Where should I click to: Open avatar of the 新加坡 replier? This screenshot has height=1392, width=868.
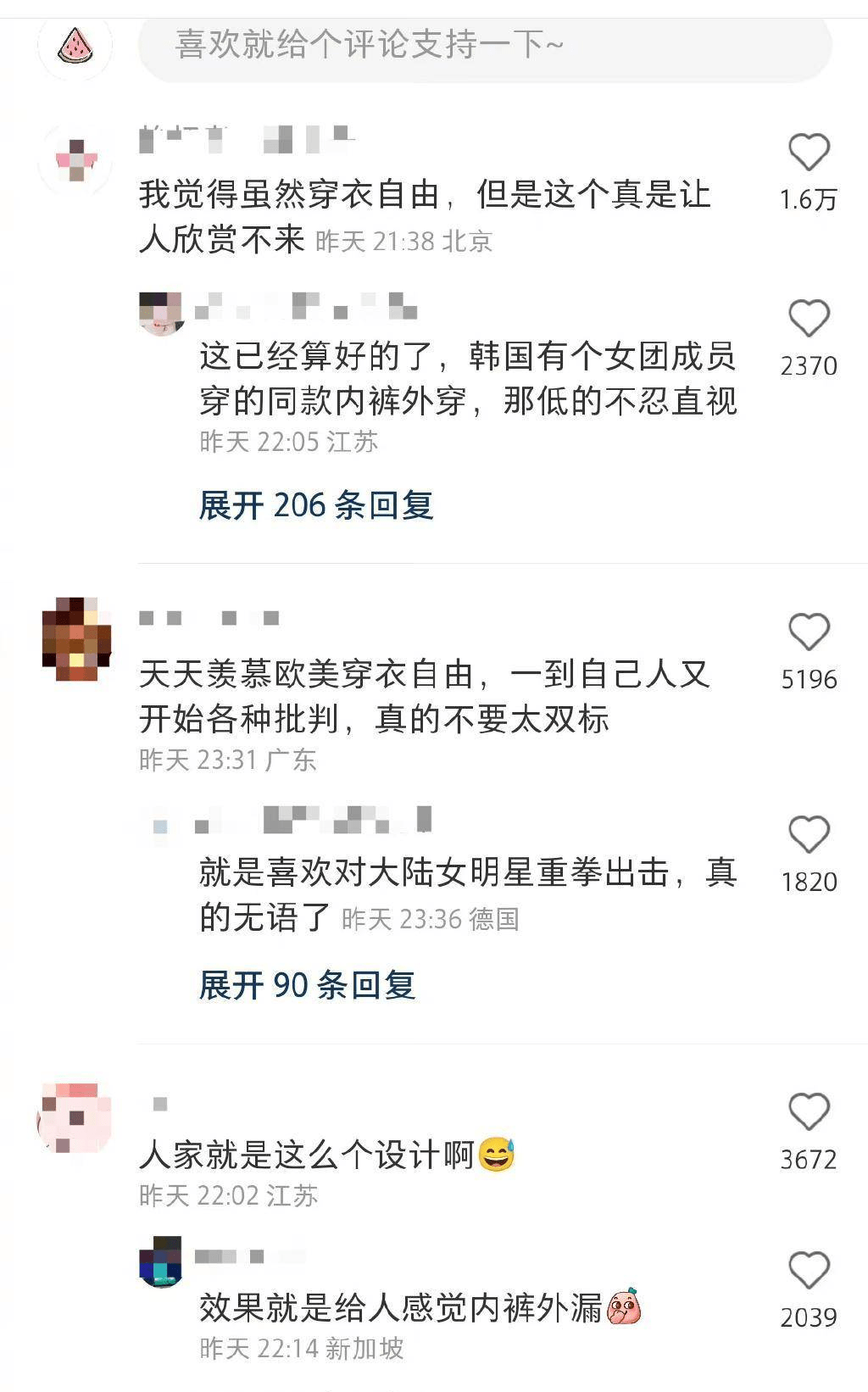(x=161, y=1262)
